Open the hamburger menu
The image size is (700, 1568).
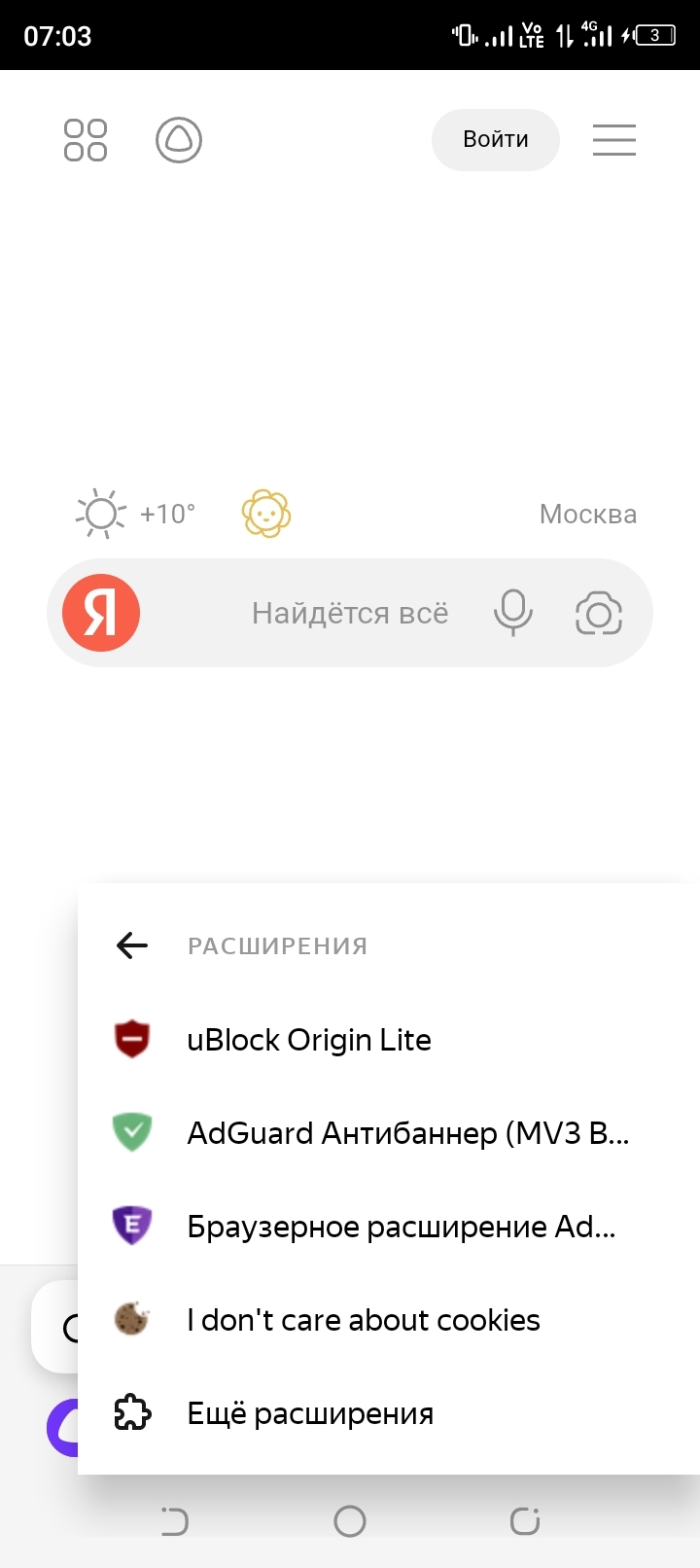614,140
